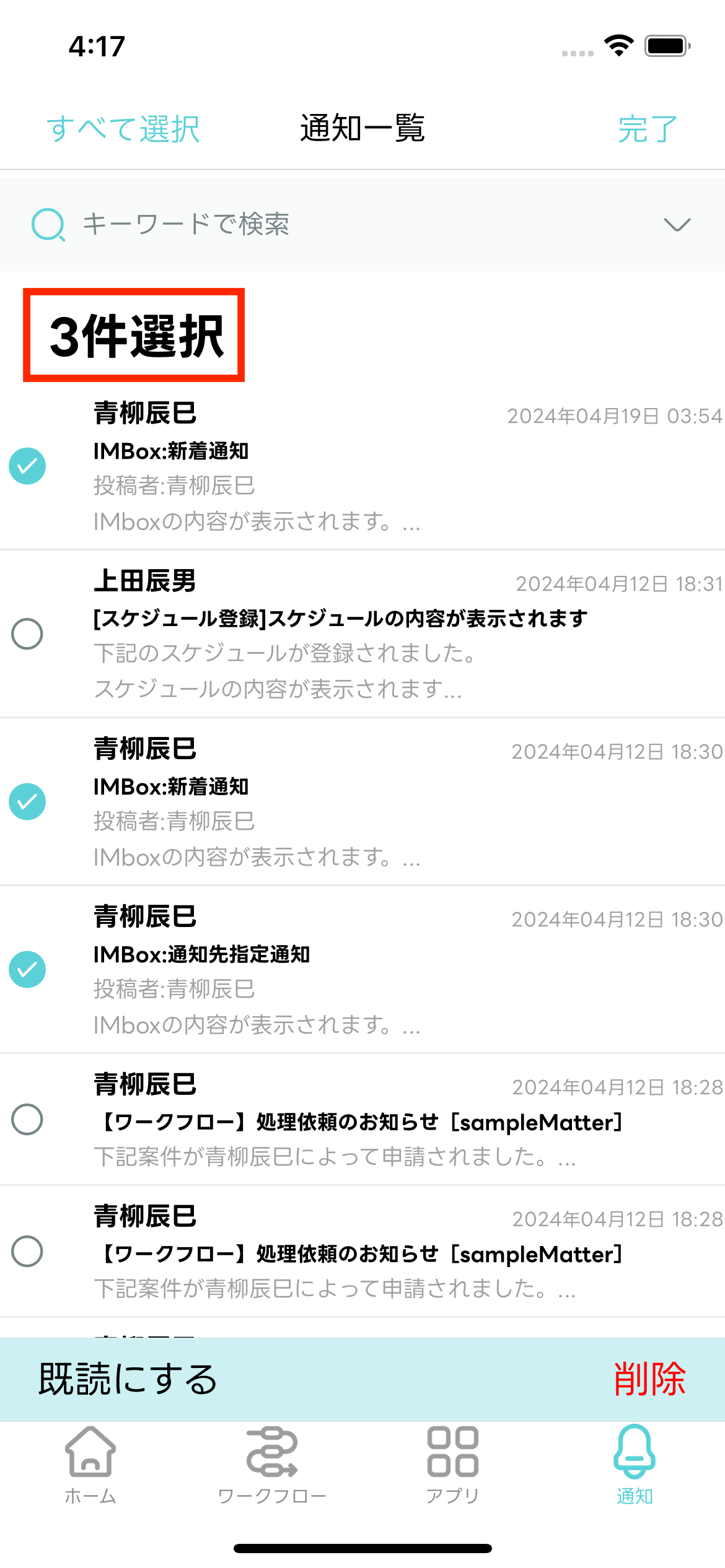Mark selected notifications as read with 既読にする
Viewport: 725px width, 1568px height.
(128, 1379)
